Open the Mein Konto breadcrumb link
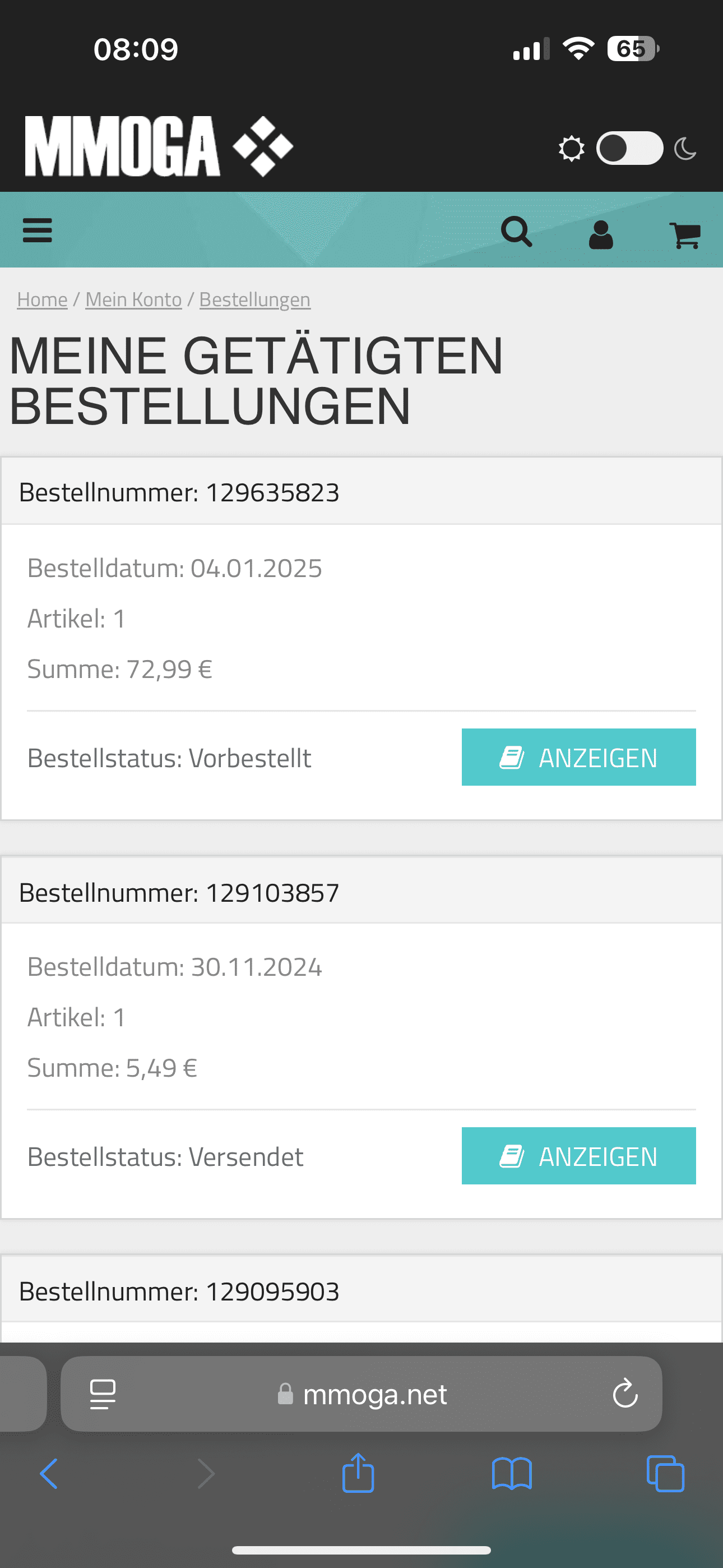The image size is (723, 1568). click(x=133, y=299)
